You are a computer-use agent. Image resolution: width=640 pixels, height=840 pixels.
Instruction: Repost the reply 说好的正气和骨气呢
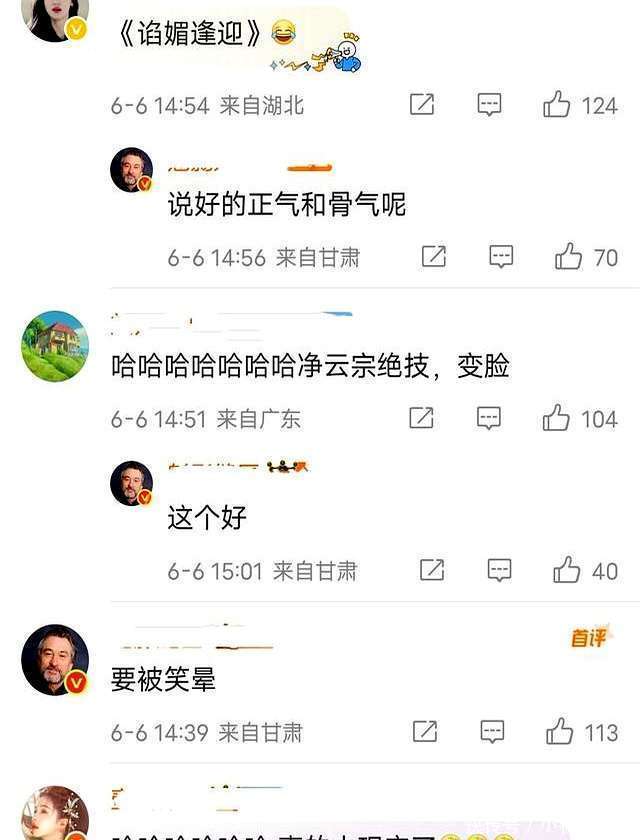pos(434,257)
